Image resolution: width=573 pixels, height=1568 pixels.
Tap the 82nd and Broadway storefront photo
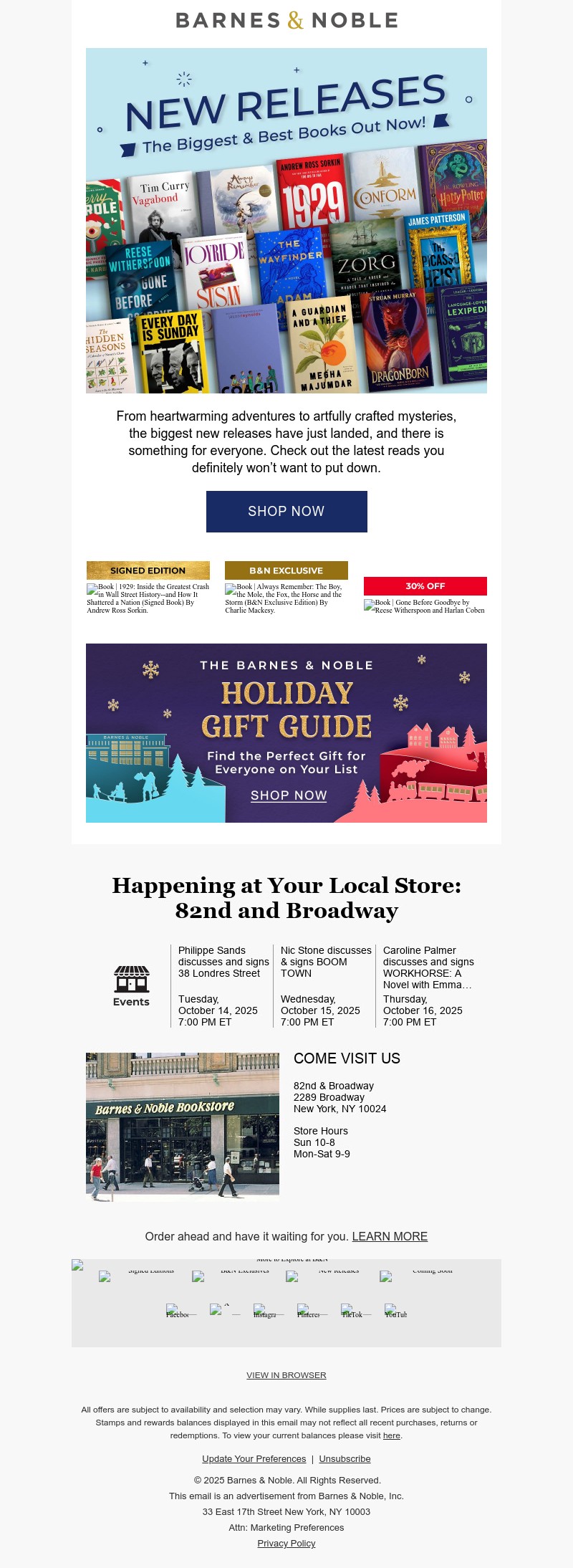[183, 1124]
